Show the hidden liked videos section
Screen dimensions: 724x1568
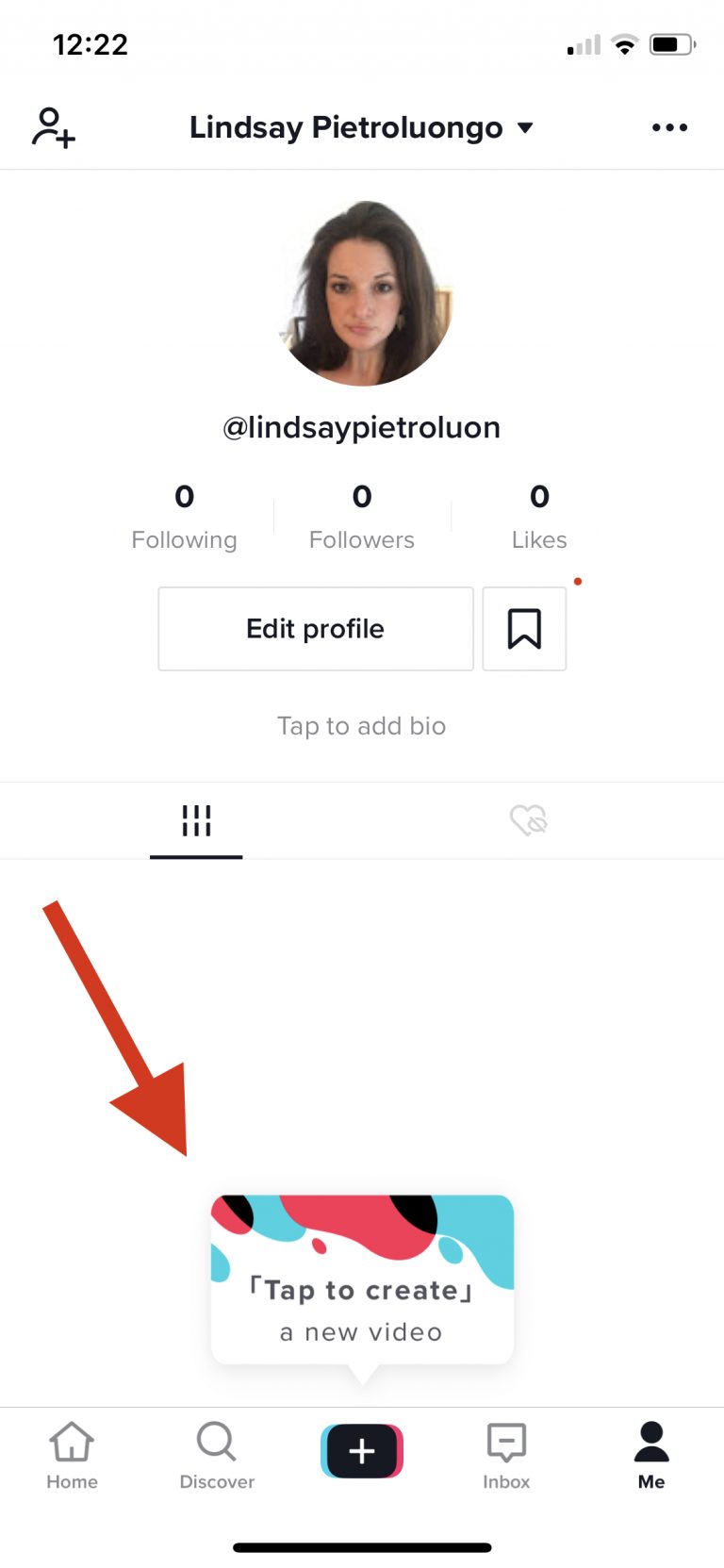pos(529,819)
